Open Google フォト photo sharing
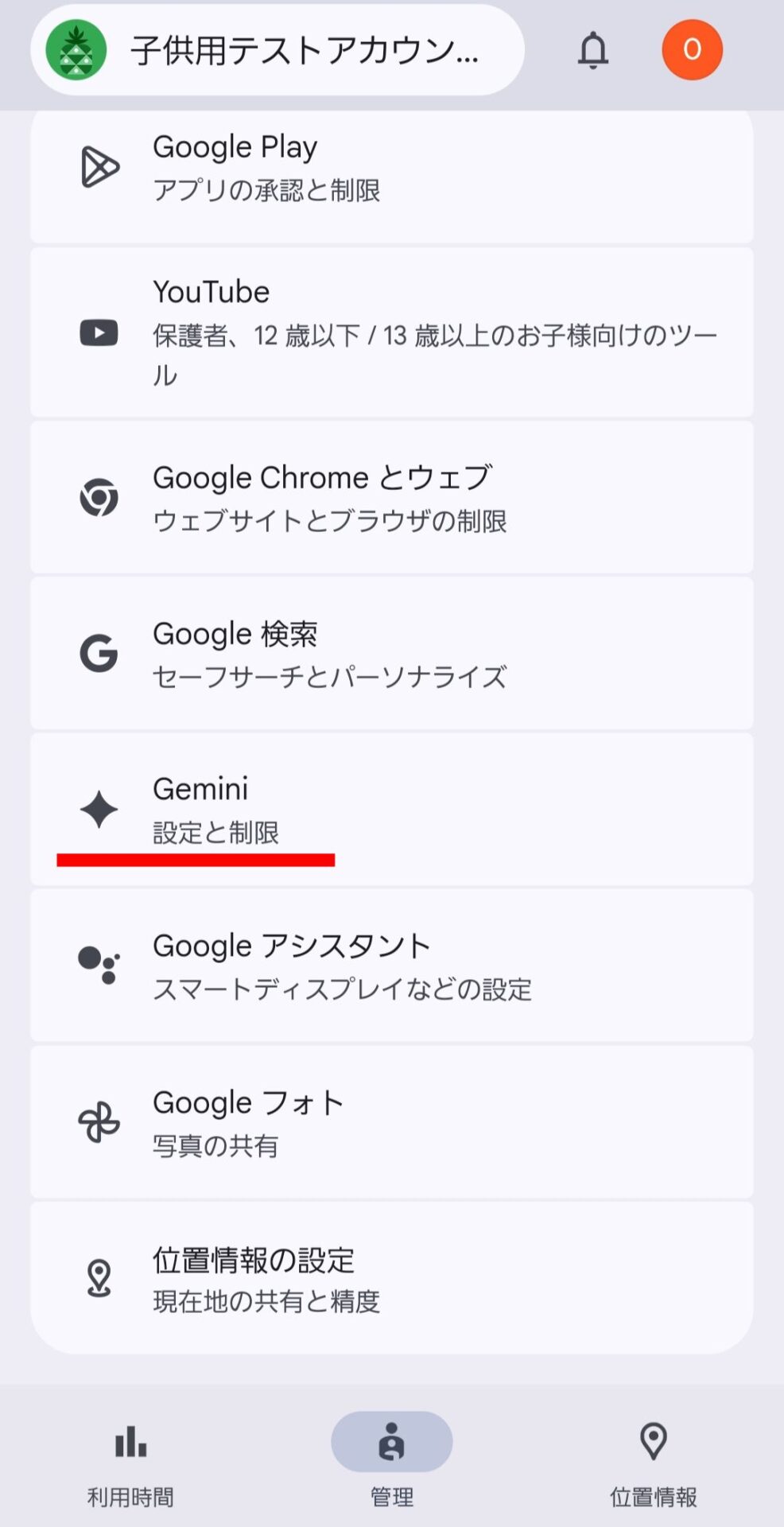Viewport: 784px width, 1527px height. click(x=391, y=1122)
